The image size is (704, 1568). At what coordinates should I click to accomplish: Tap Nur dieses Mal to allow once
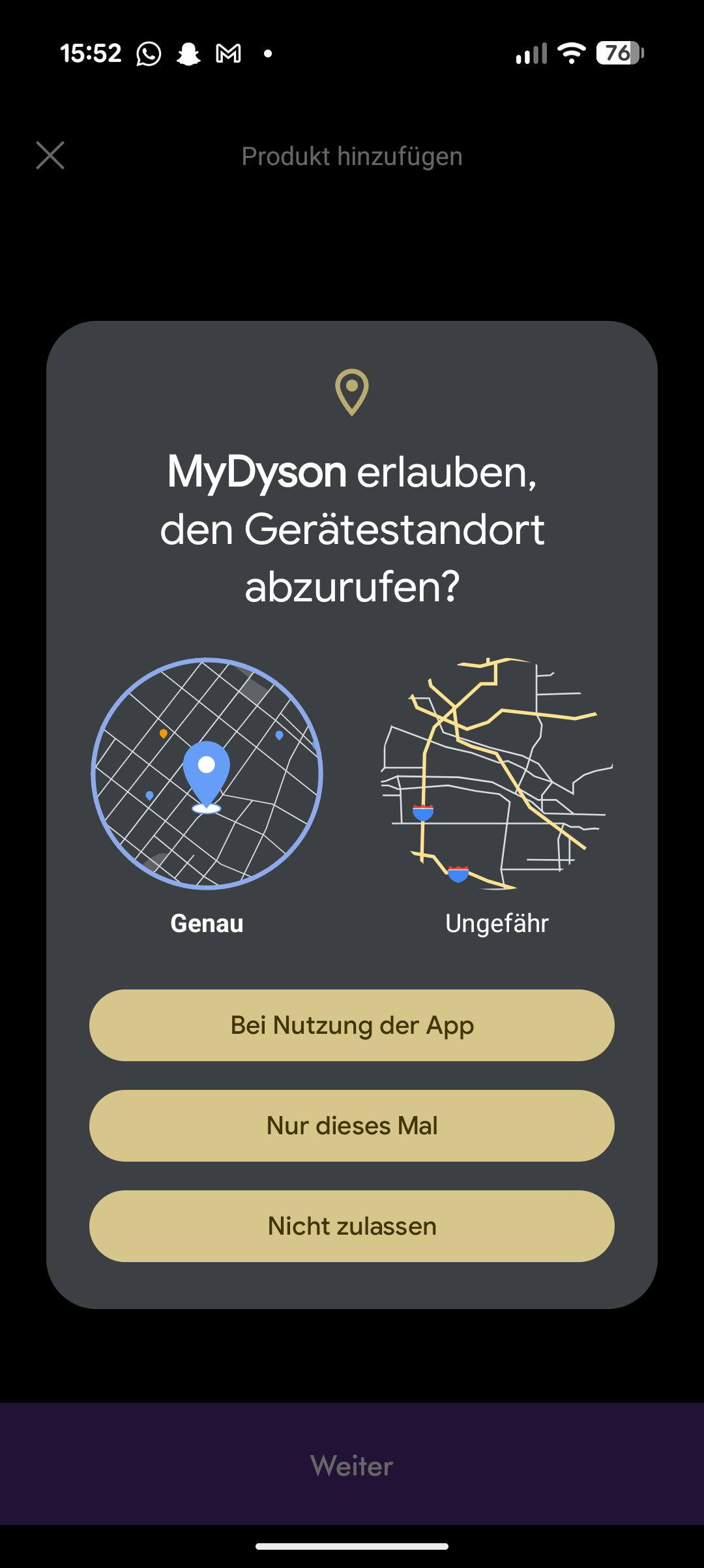pyautogui.click(x=352, y=1126)
